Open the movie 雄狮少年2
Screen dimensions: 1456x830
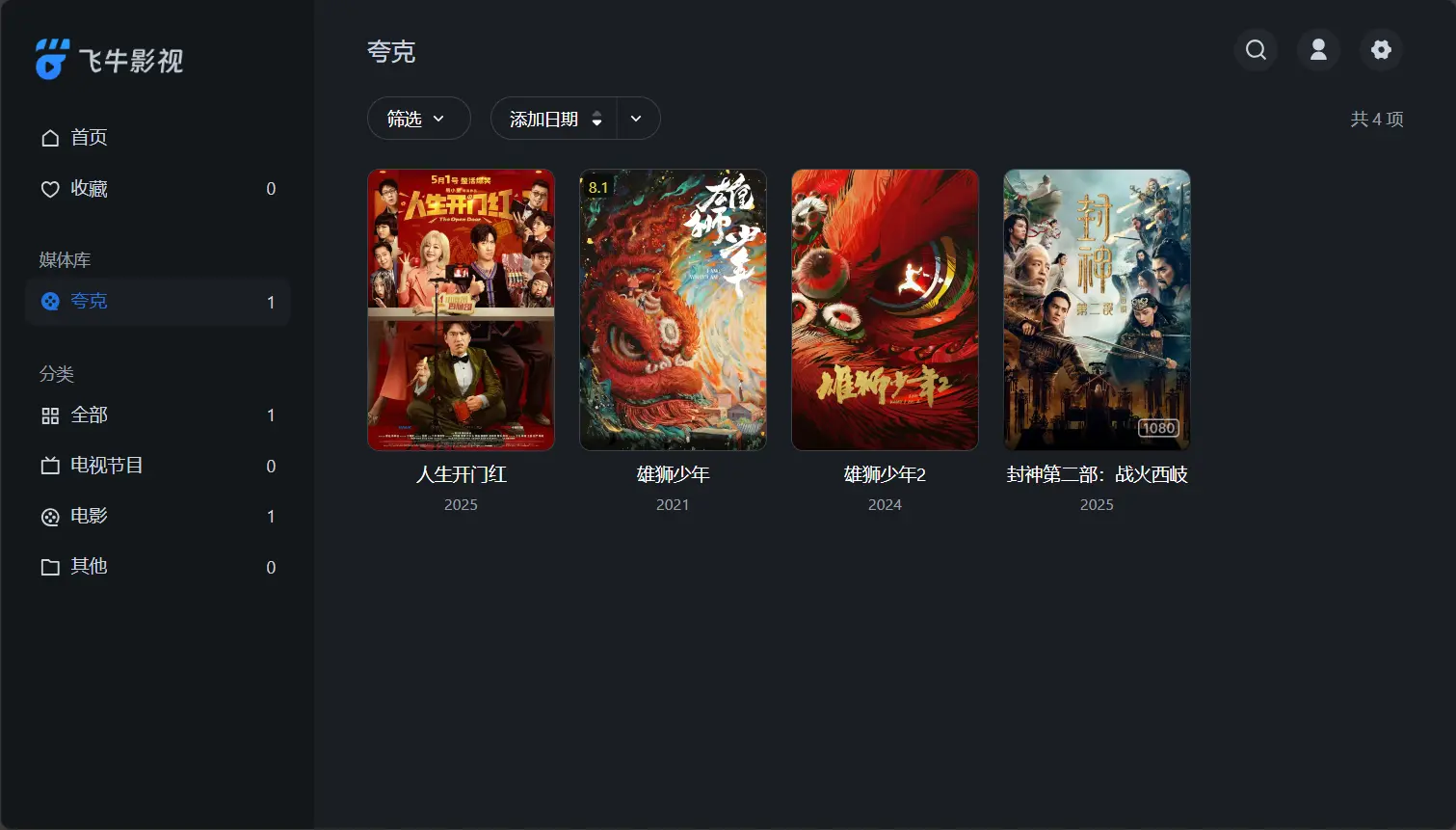pyautogui.click(x=885, y=310)
